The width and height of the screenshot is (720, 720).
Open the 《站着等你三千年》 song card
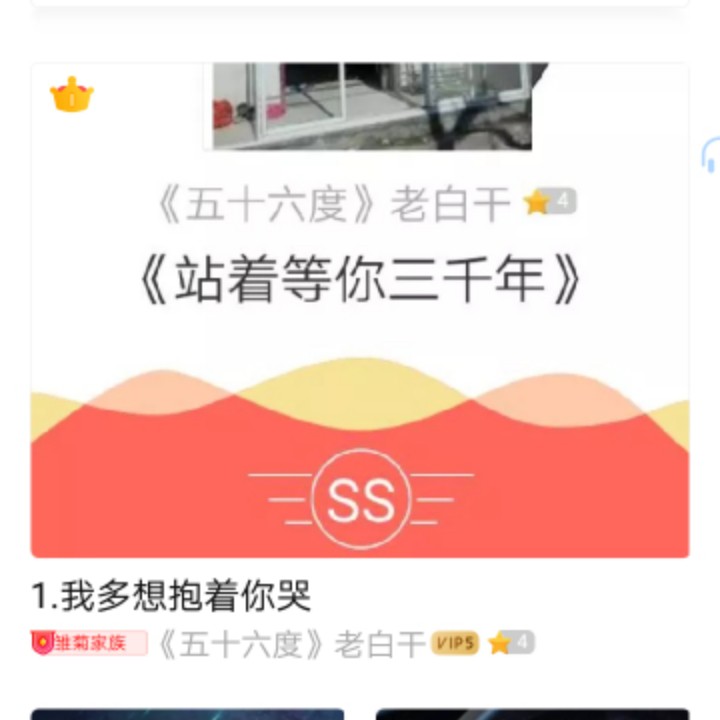[360, 310]
